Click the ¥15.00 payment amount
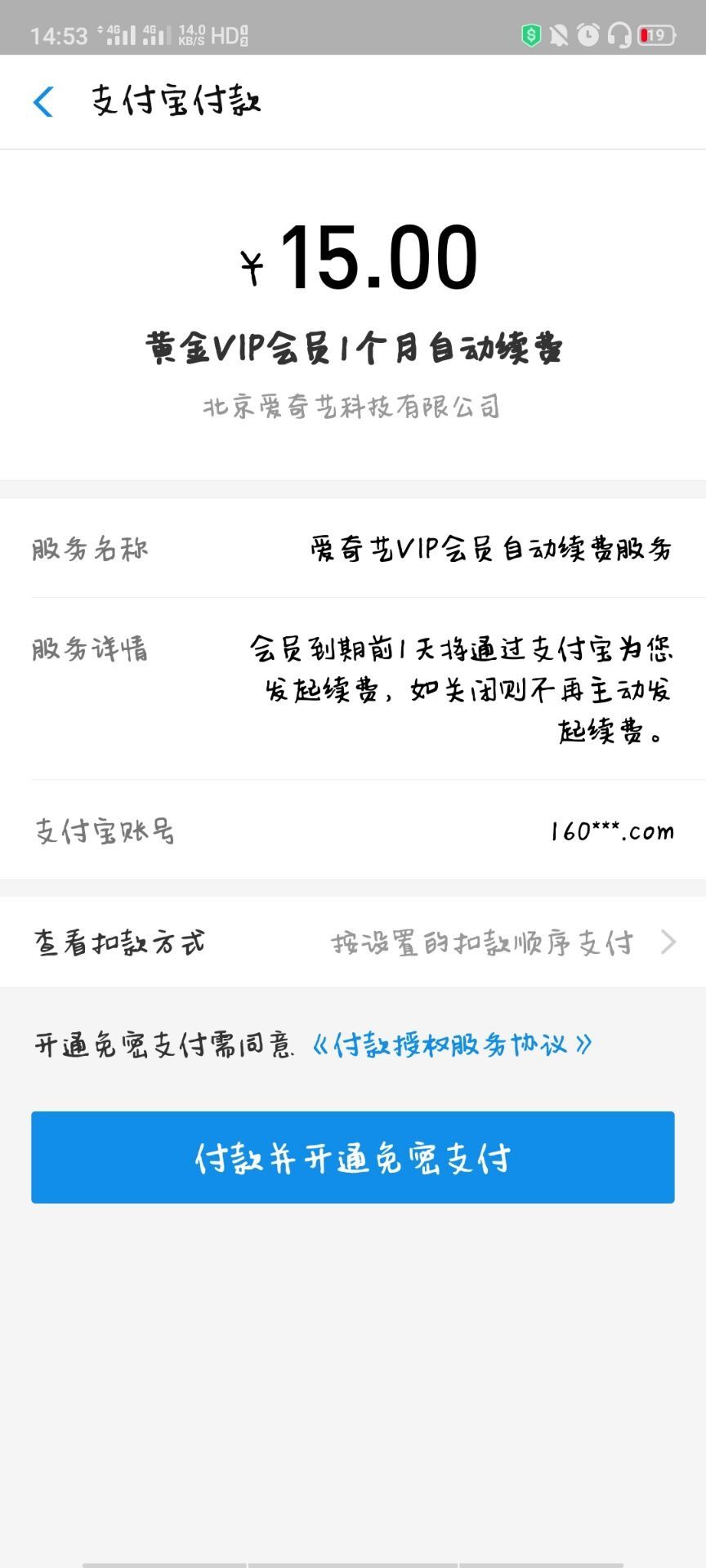The height and width of the screenshot is (1568, 706). point(353,257)
